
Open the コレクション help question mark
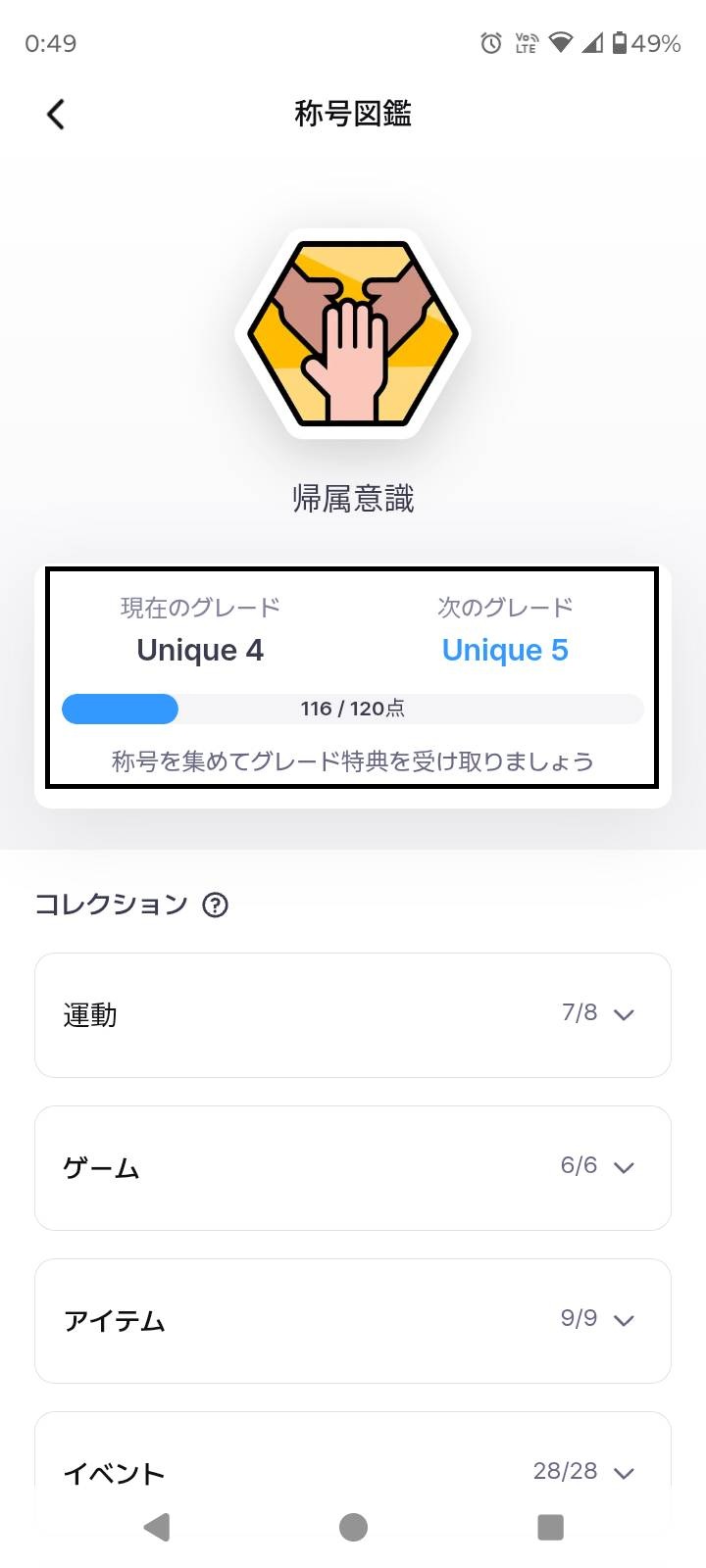[215, 905]
